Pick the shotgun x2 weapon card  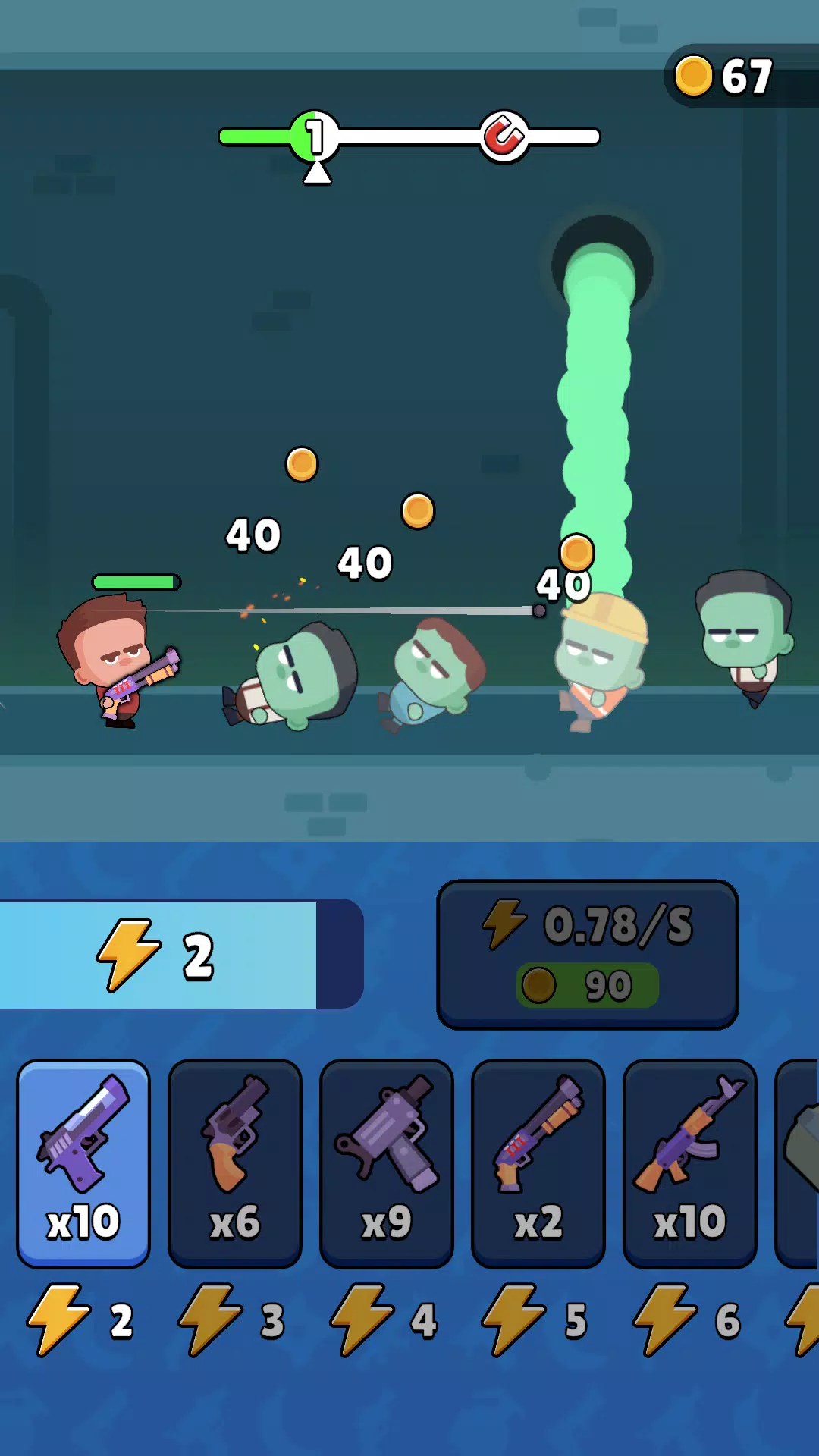click(x=538, y=1163)
